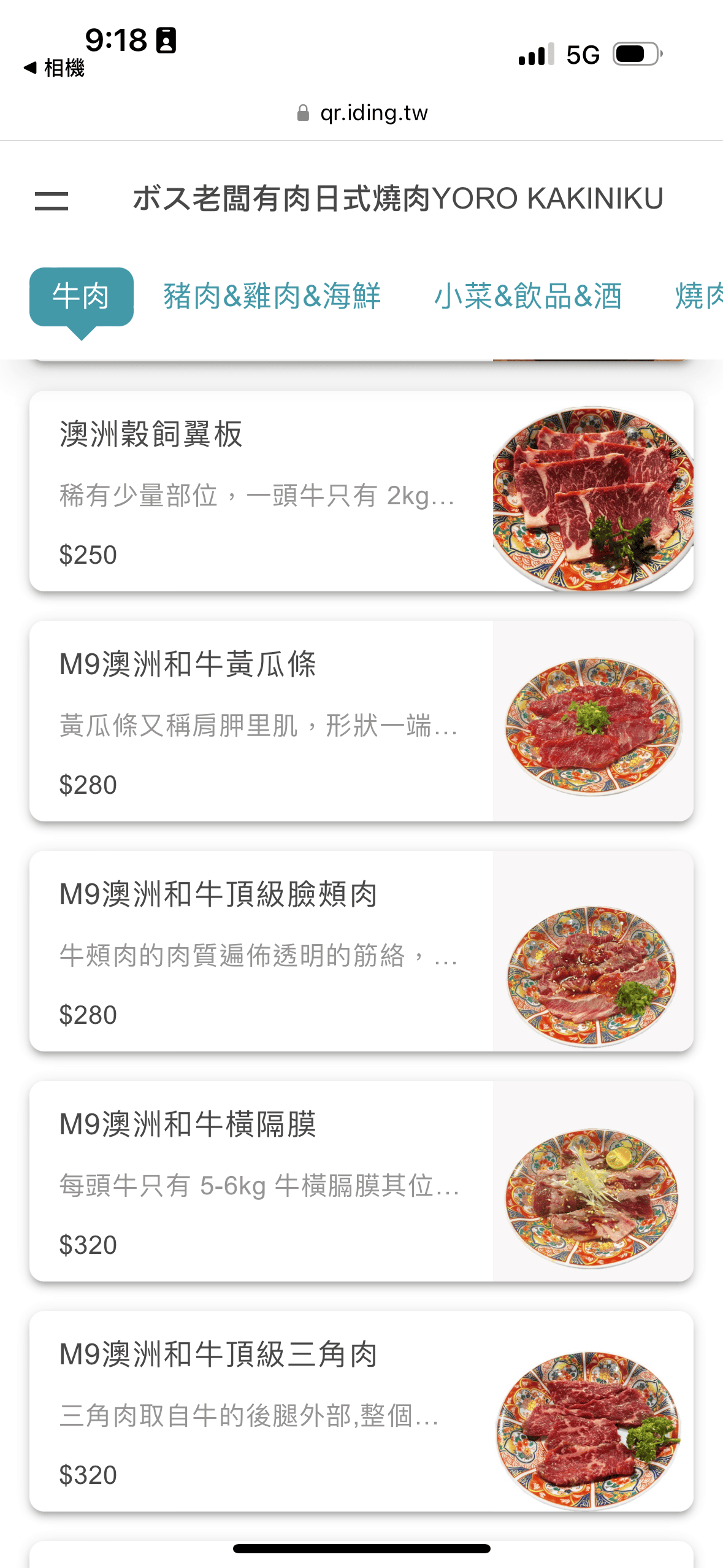Open the 小菜&飲品&酒 category

[x=528, y=297]
